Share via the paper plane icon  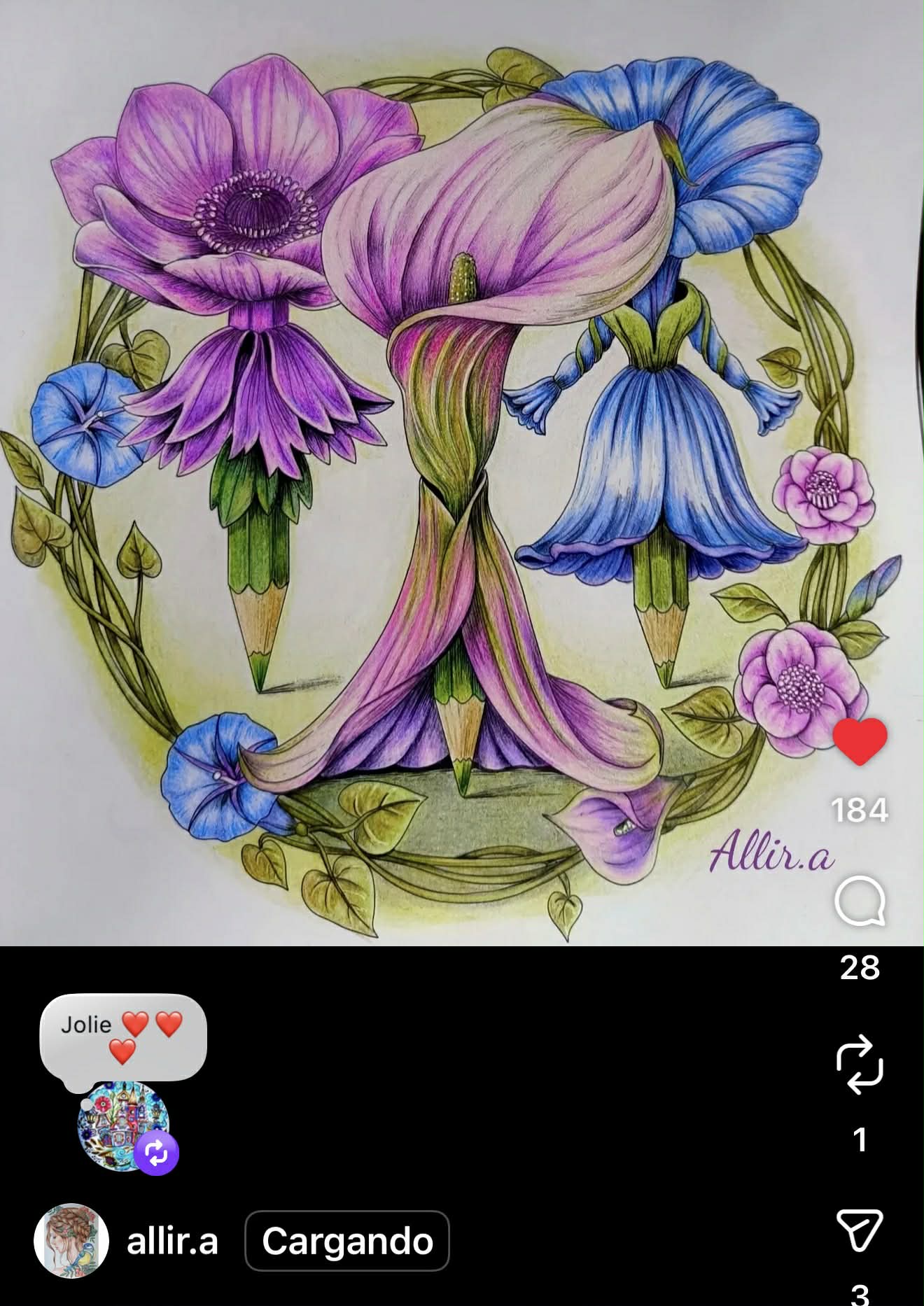point(860,1230)
